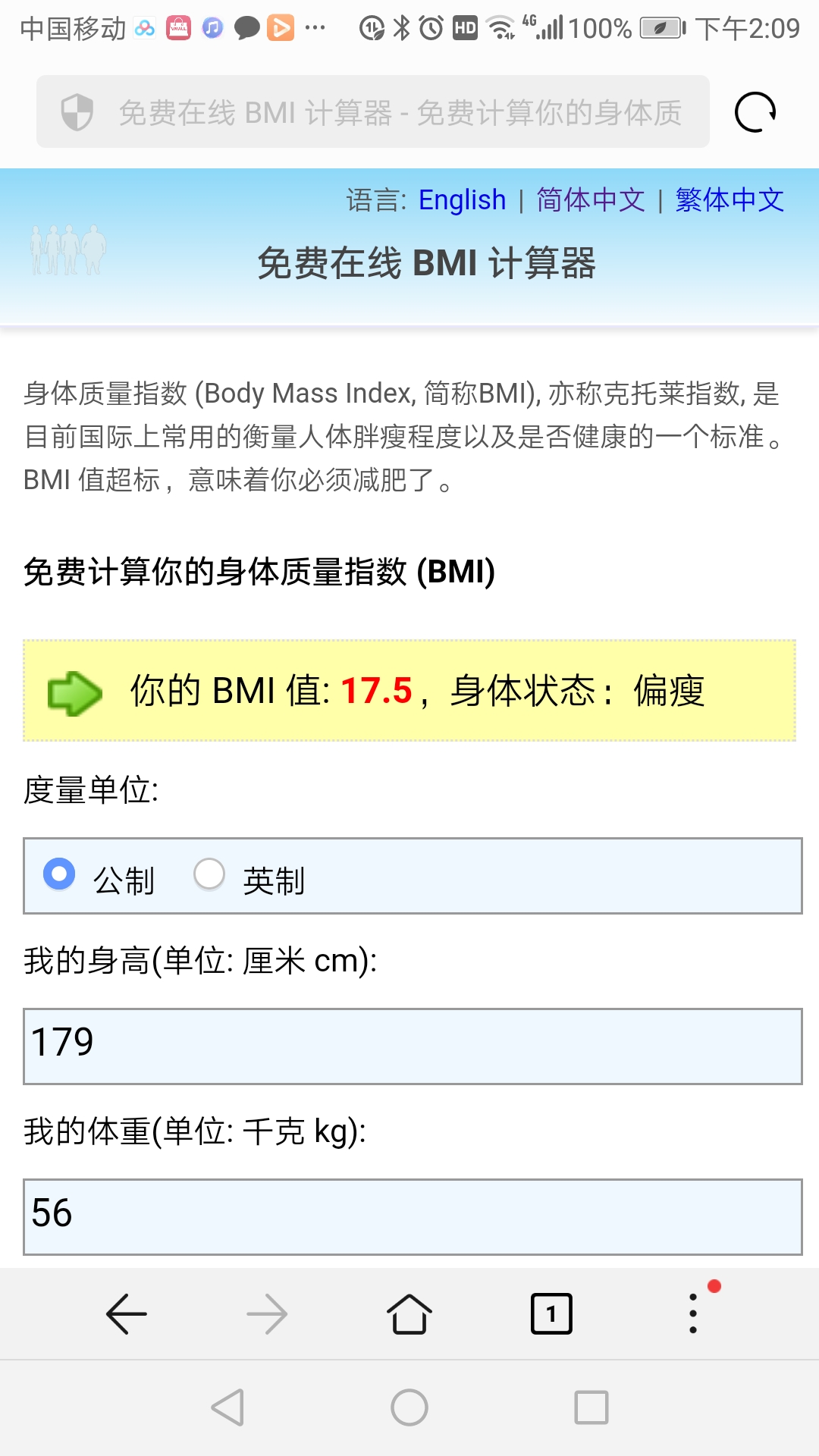819x1456 pixels.
Task: Open recent apps from the navigation bar
Action: point(591,1407)
